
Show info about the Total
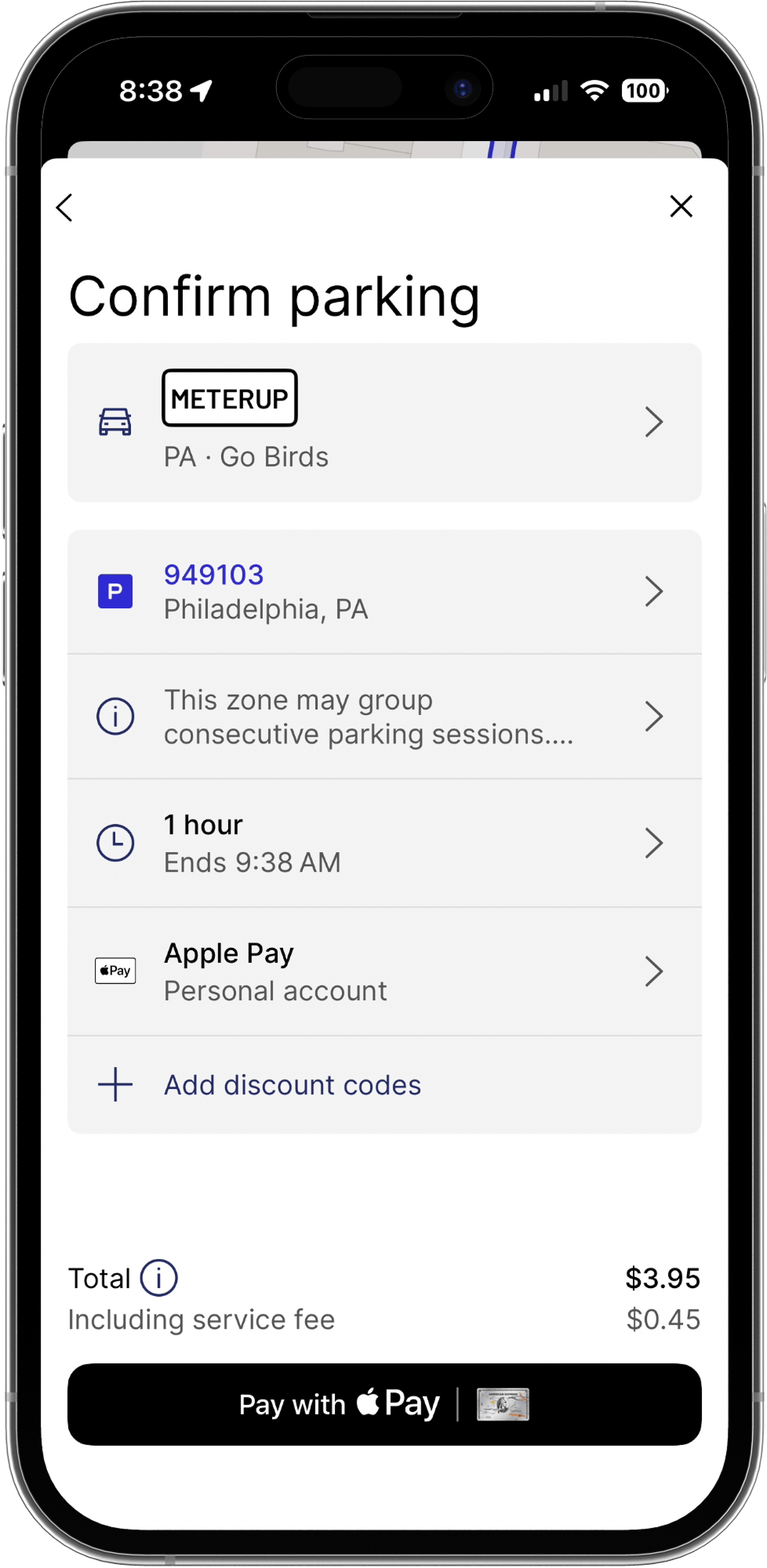(x=159, y=1278)
